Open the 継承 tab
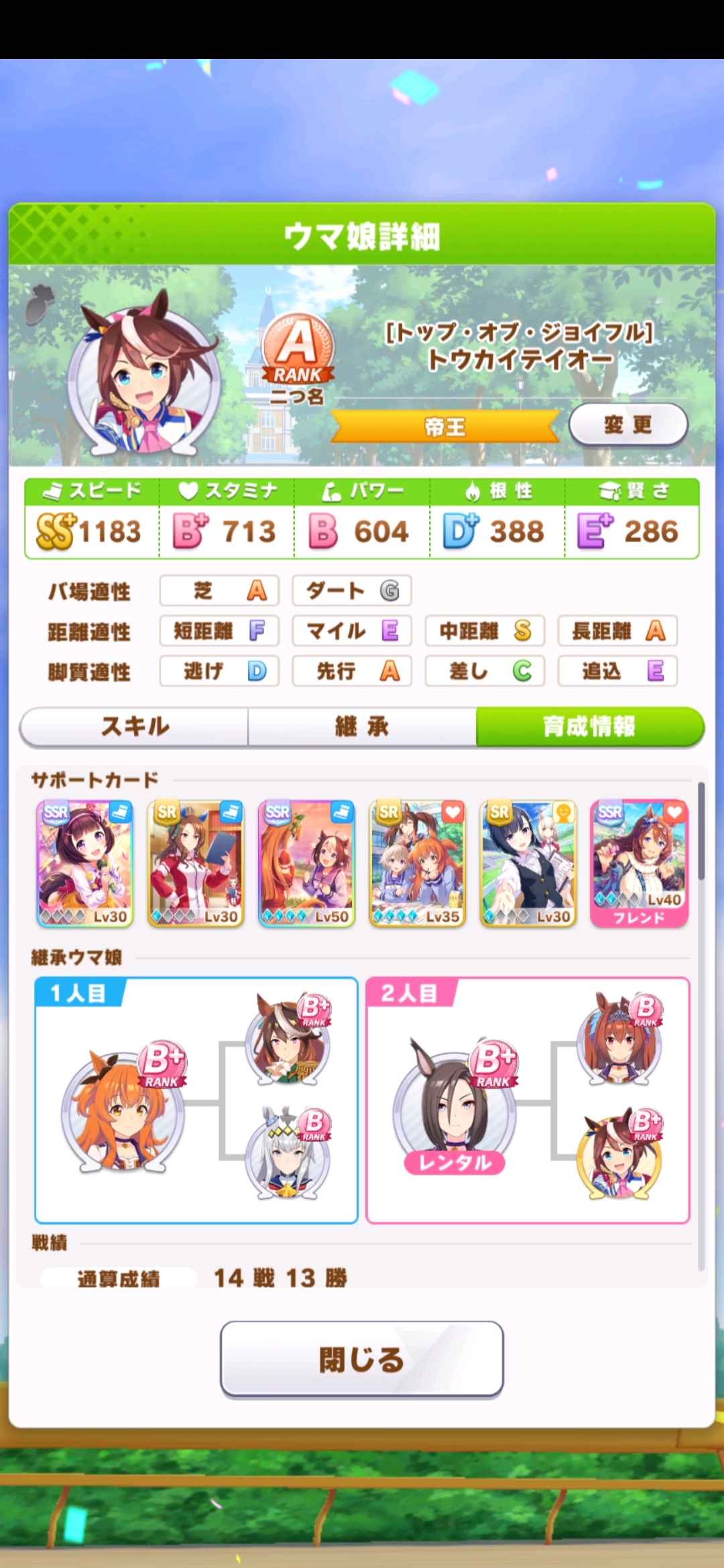This screenshot has width=724, height=1568. 361,726
